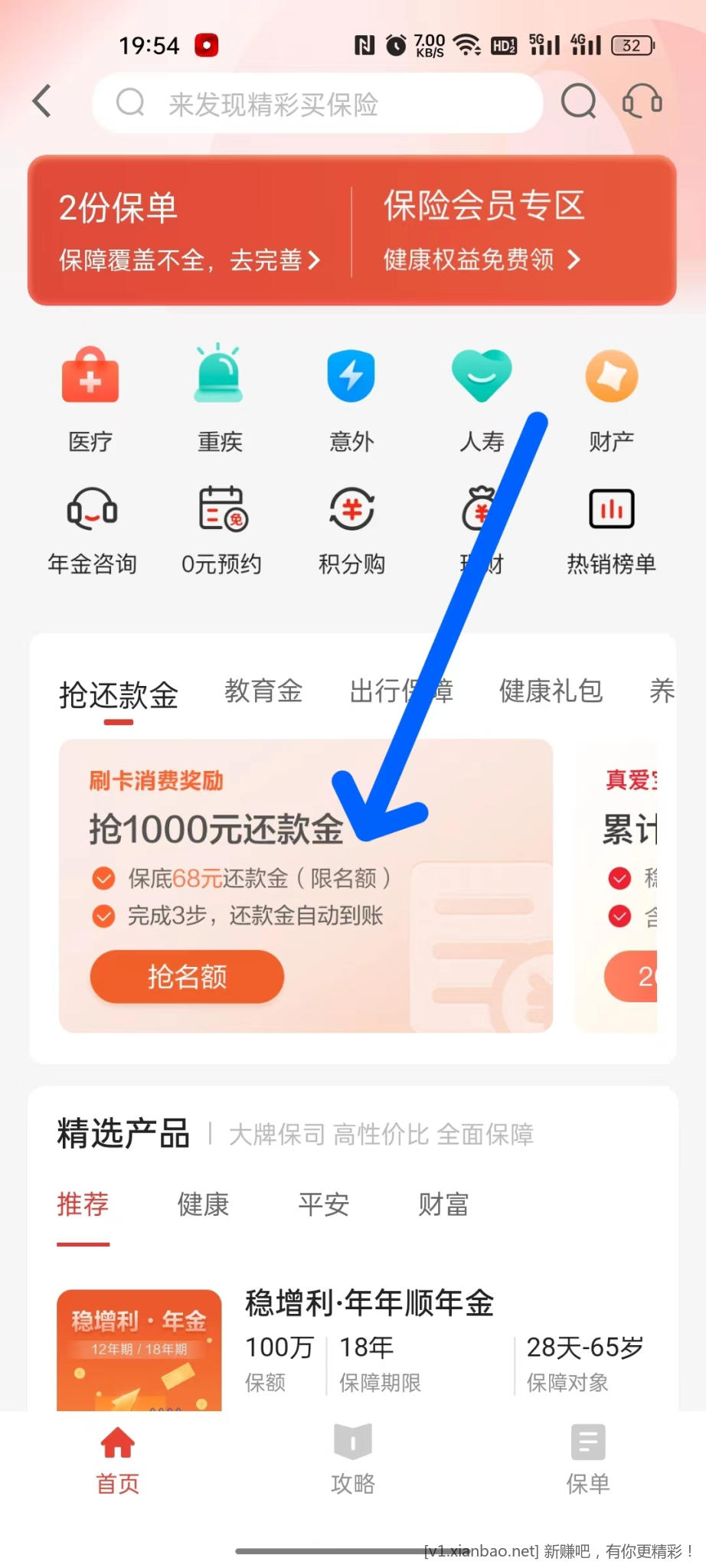Open 0元预约 booking

[222, 530]
